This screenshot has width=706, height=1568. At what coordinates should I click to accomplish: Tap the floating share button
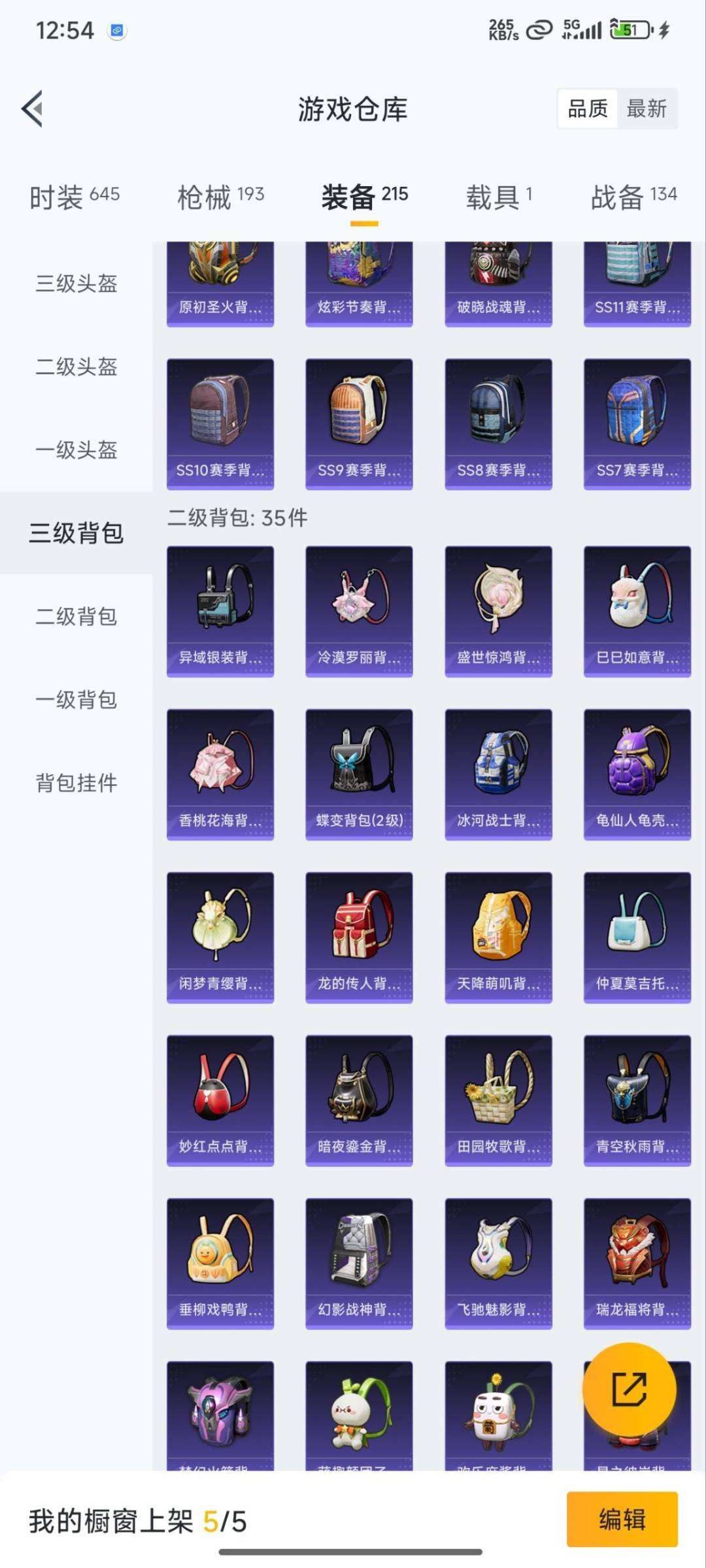tap(629, 1389)
